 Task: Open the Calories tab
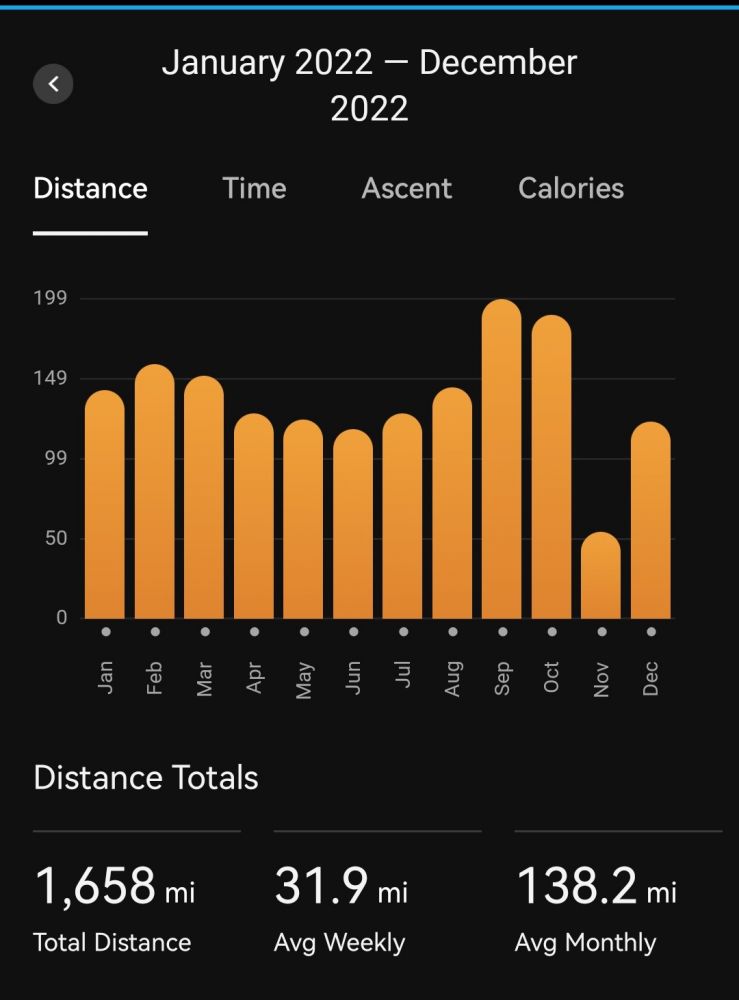(x=570, y=189)
